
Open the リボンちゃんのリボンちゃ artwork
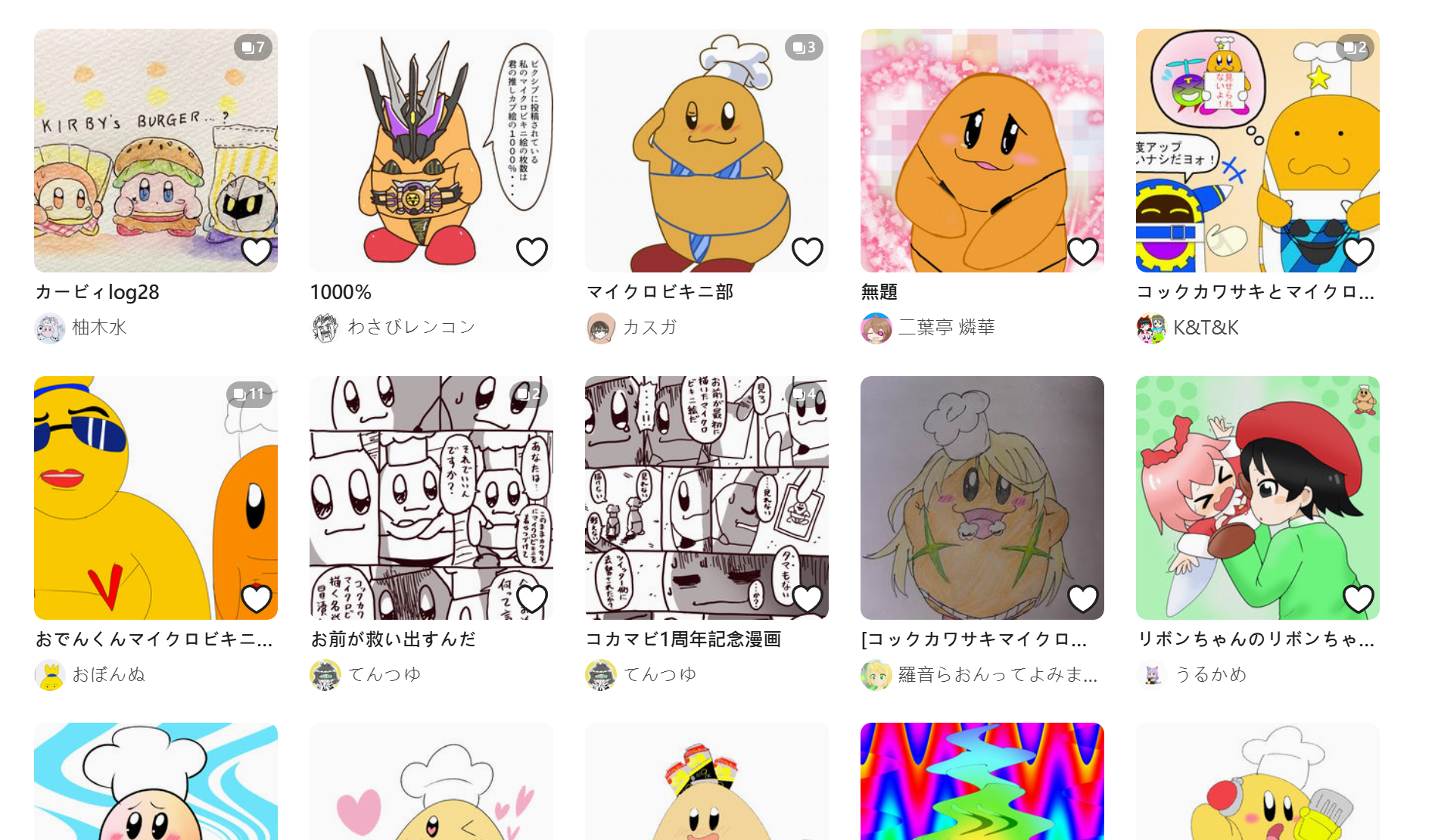pyautogui.click(x=1257, y=497)
